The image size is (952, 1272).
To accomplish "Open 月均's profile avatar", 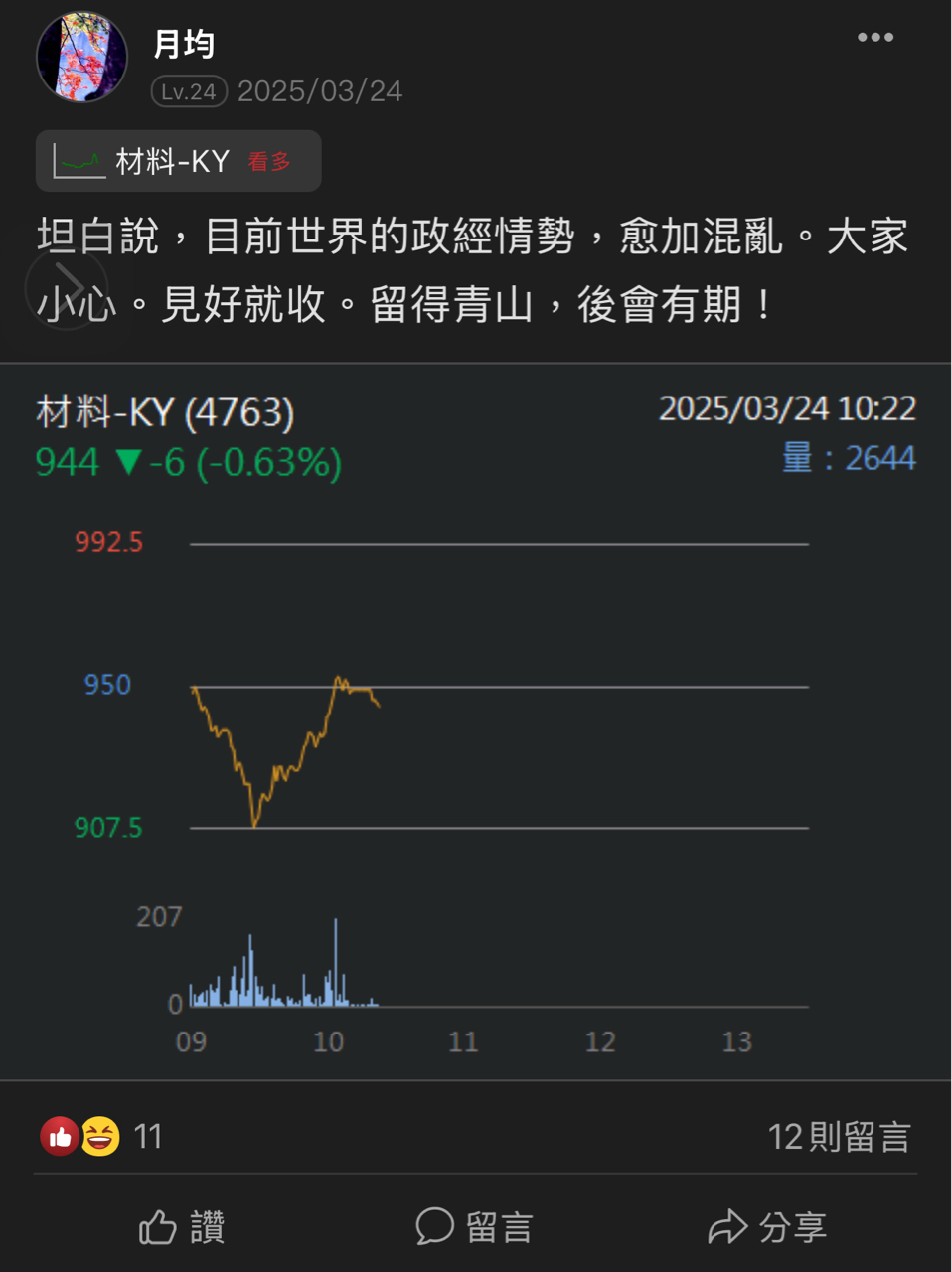I will tap(81, 58).
